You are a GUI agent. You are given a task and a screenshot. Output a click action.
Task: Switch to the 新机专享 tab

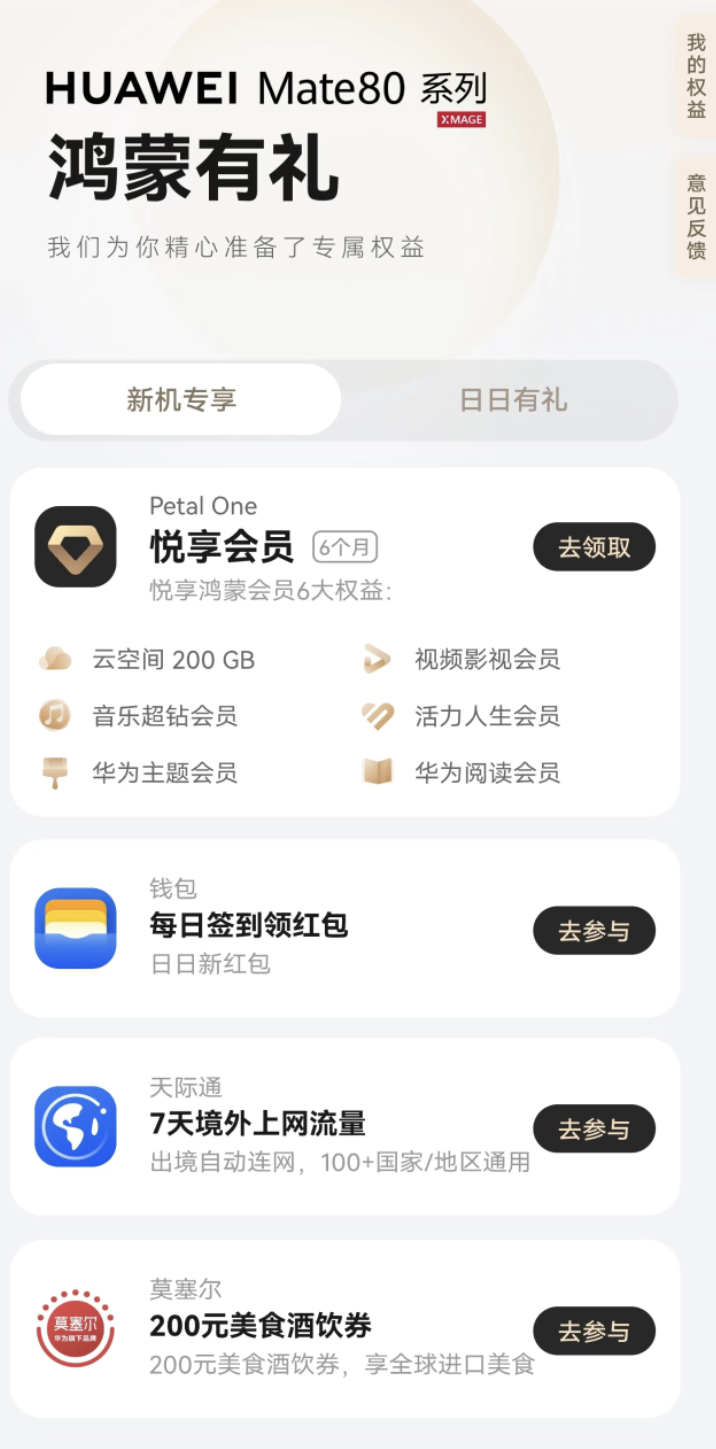coord(181,400)
